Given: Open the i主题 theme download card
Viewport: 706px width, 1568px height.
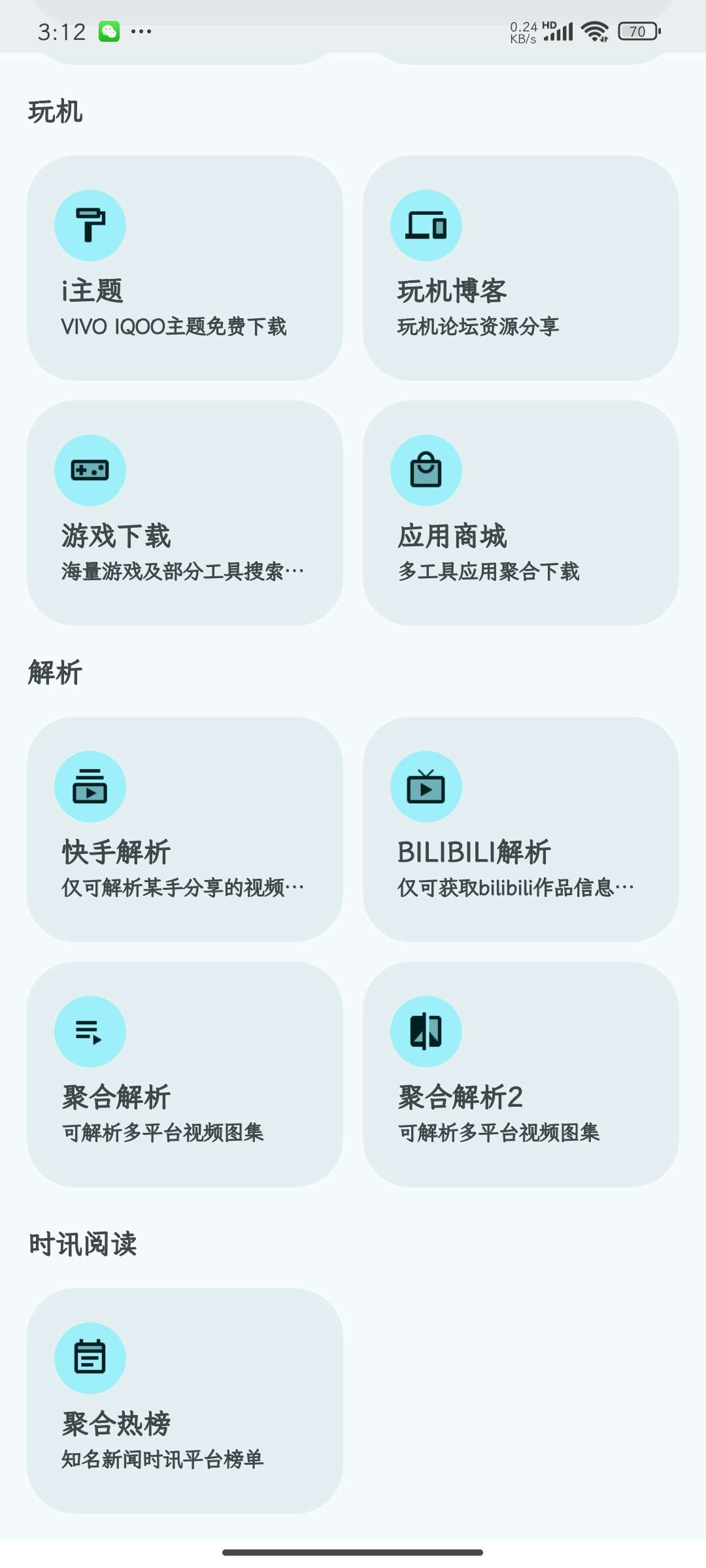Looking at the screenshot, I should [185, 268].
